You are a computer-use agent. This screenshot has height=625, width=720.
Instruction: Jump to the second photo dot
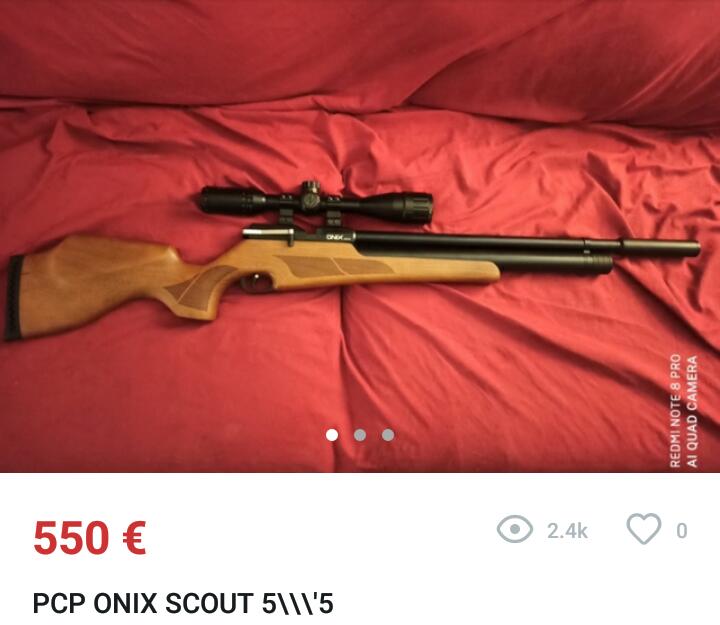pyautogui.click(x=360, y=435)
